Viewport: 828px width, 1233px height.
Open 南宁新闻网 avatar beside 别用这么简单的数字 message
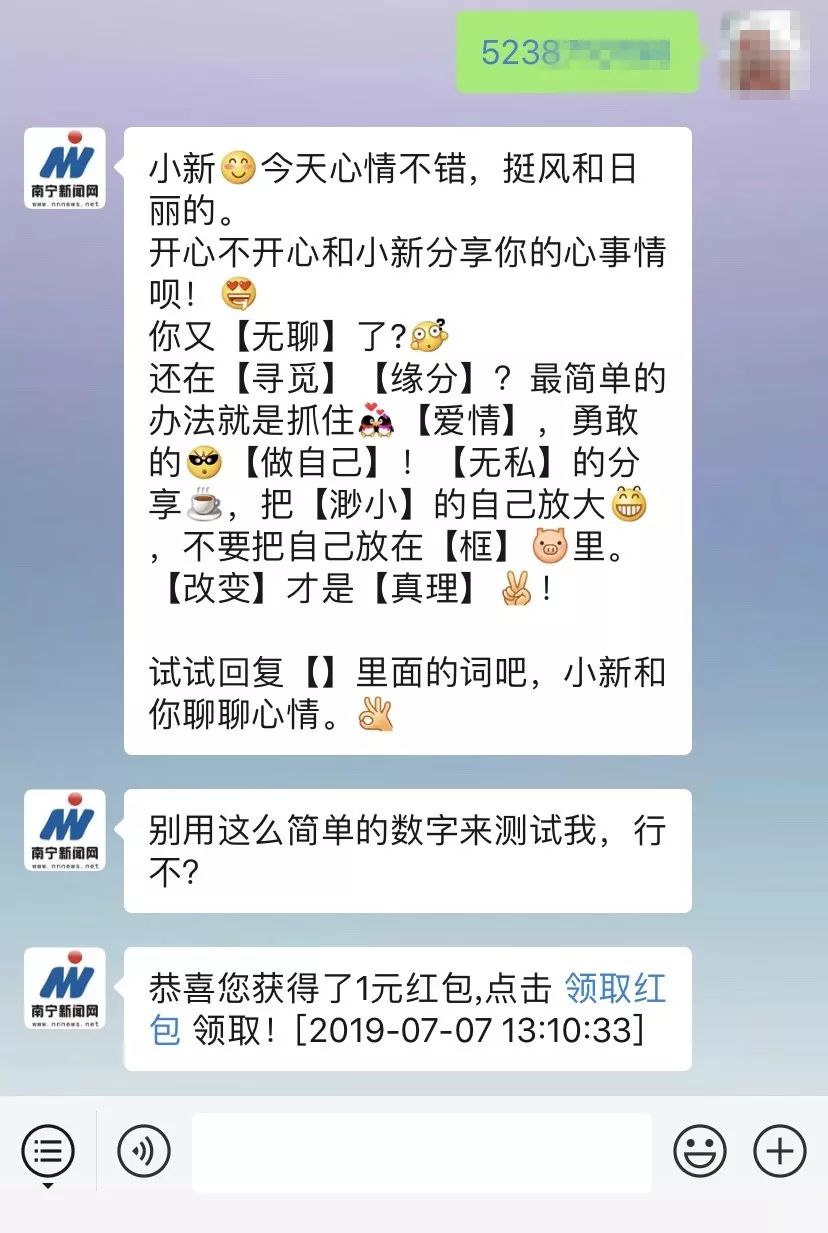[64, 830]
